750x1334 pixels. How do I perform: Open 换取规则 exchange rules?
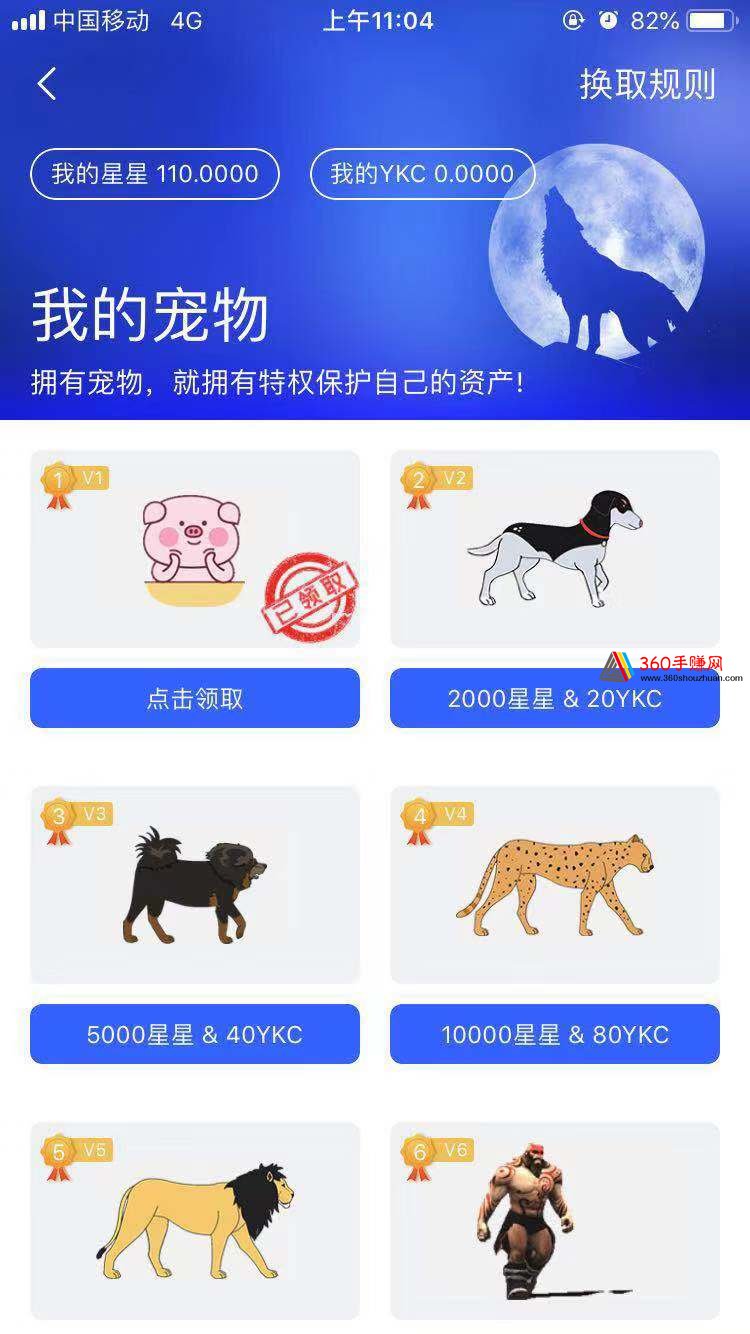647,85
